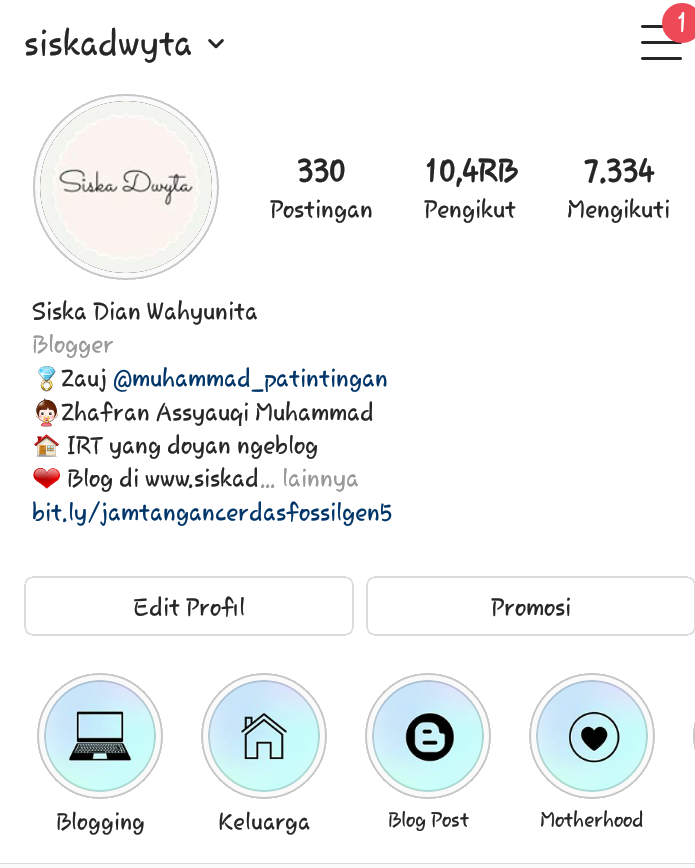Jump to the 330 Postingan
The height and width of the screenshot is (868, 695).
(321, 187)
